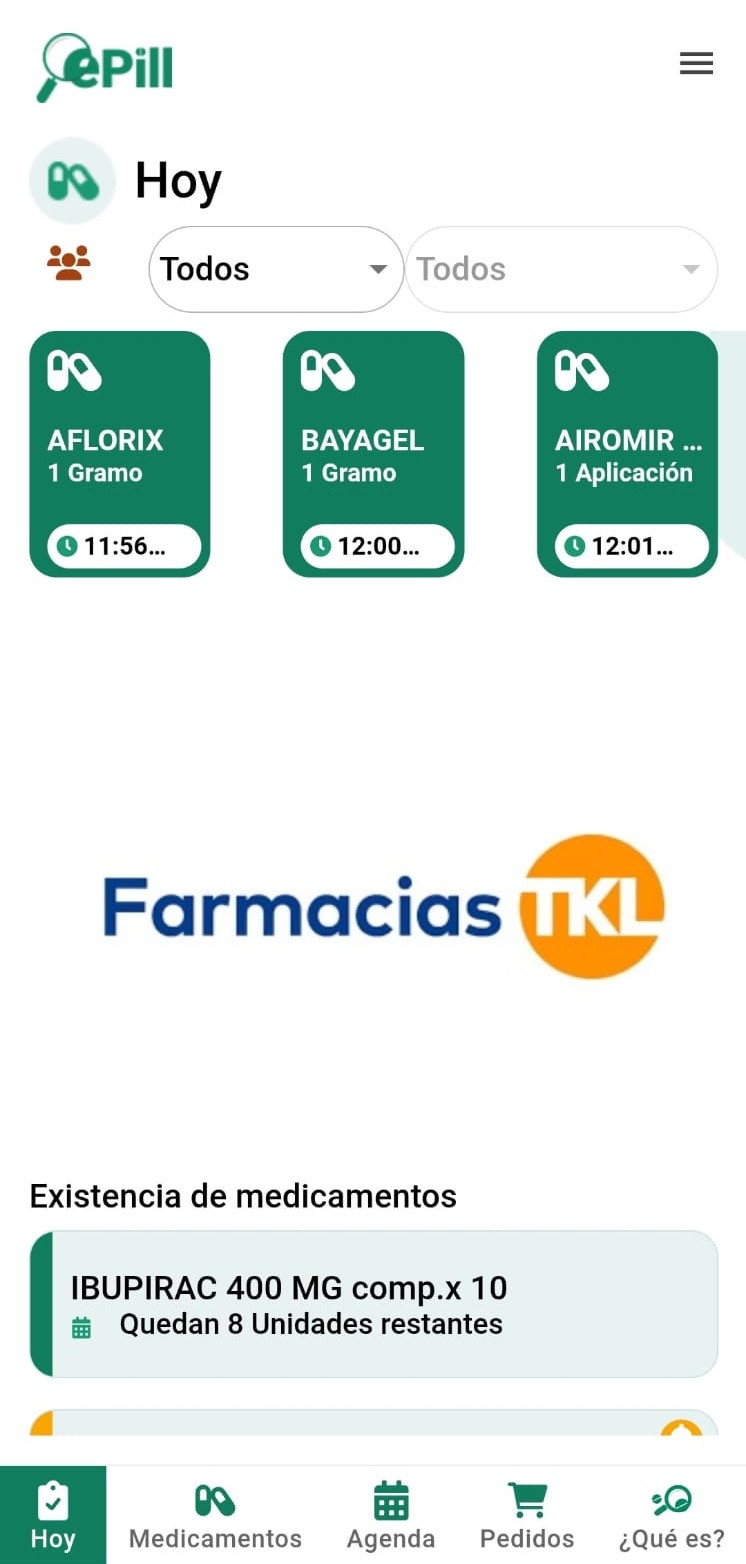Go to the Pedidos tab
The height and width of the screenshot is (1564, 746).
coord(527,1515)
